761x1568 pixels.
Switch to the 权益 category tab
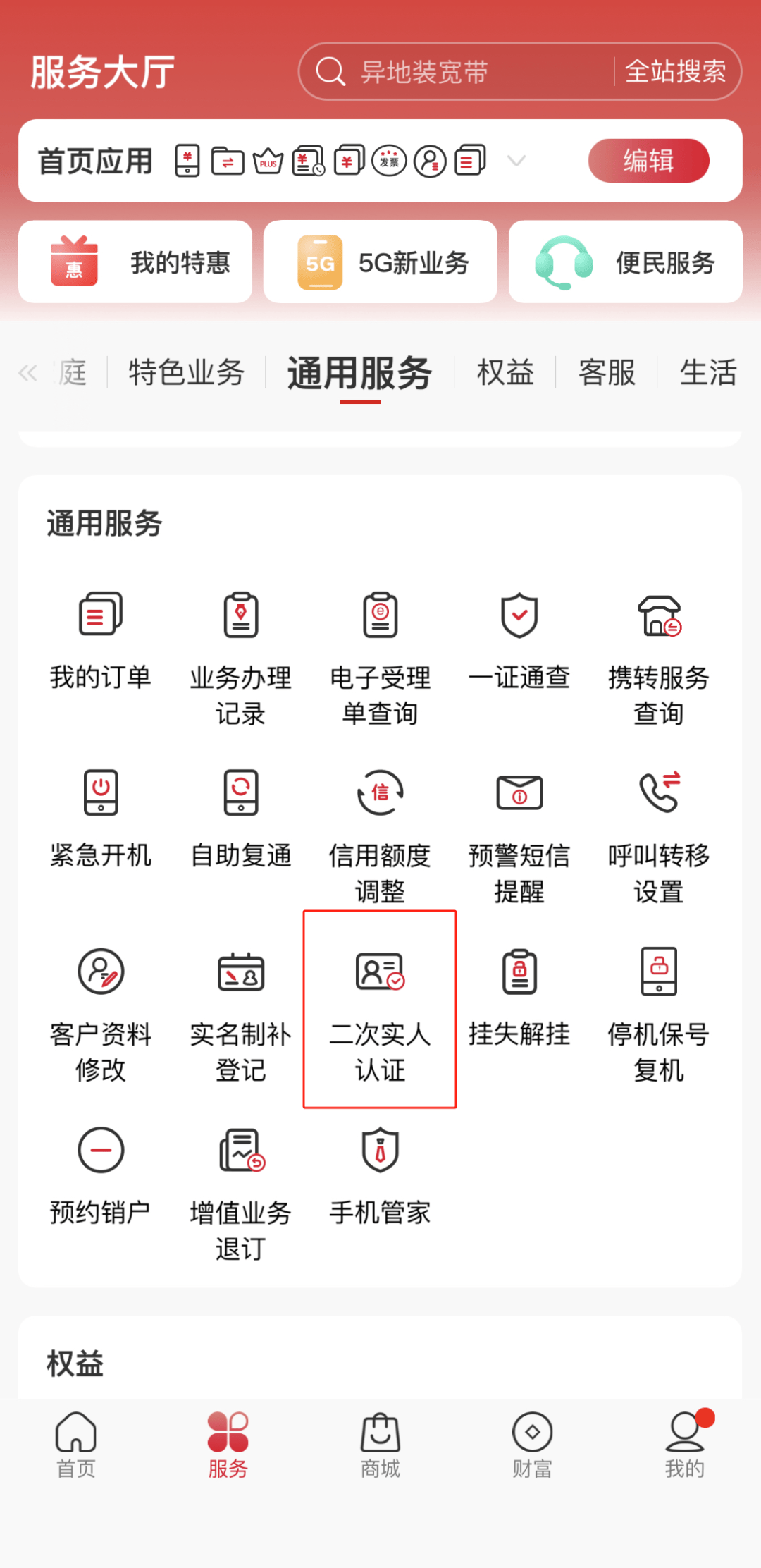click(505, 372)
